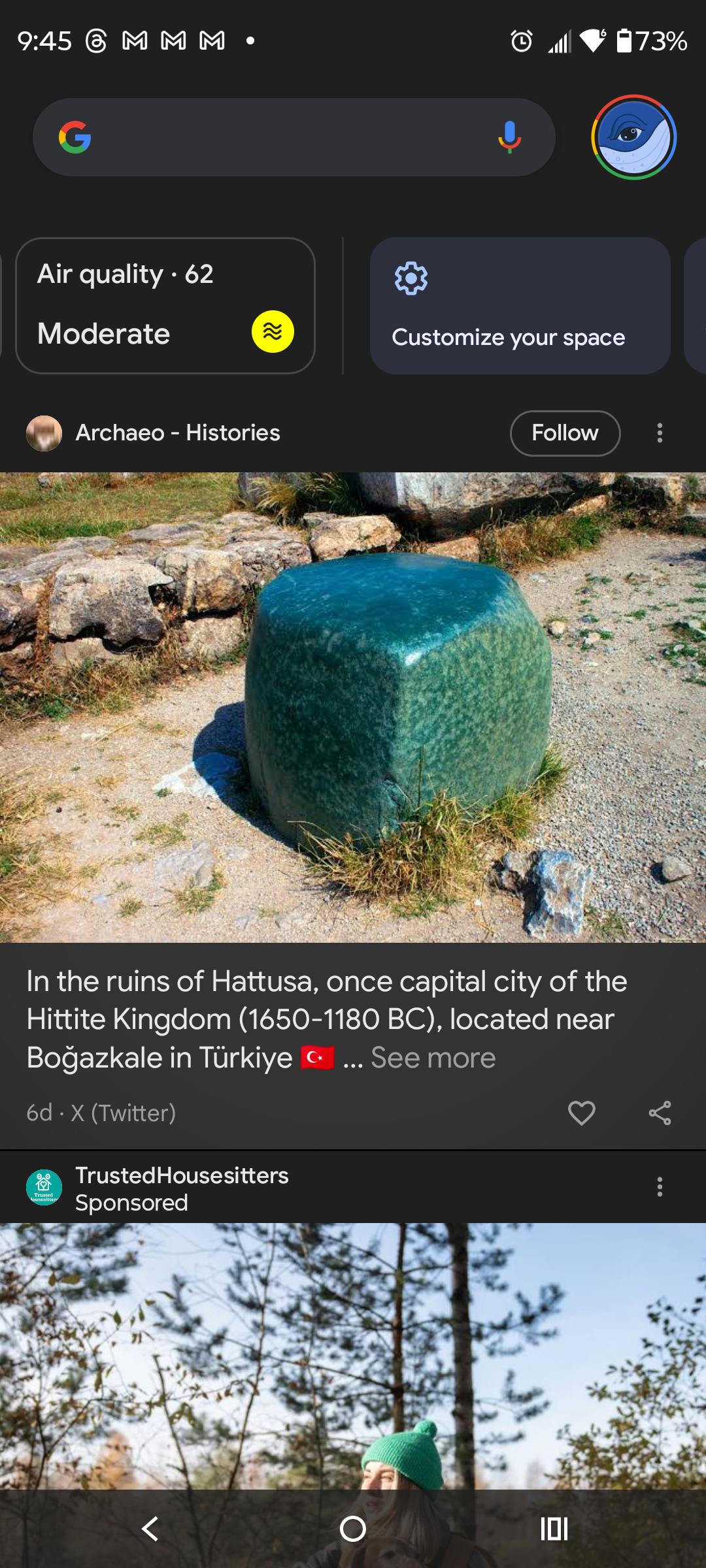The image size is (706, 1568).
Task: Open the Air quality Moderate card
Action: coord(165,306)
